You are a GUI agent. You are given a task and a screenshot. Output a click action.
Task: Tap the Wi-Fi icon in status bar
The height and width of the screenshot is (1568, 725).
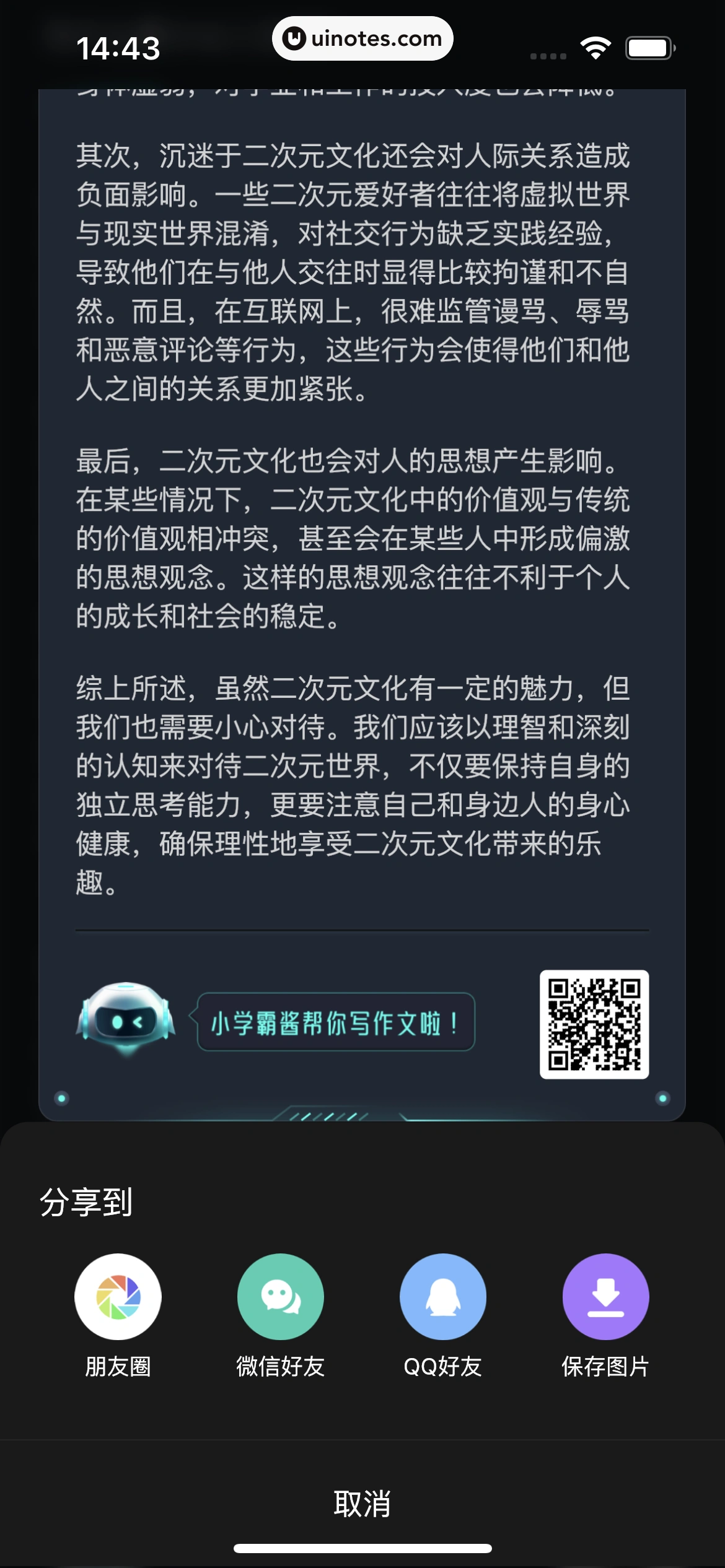596,48
